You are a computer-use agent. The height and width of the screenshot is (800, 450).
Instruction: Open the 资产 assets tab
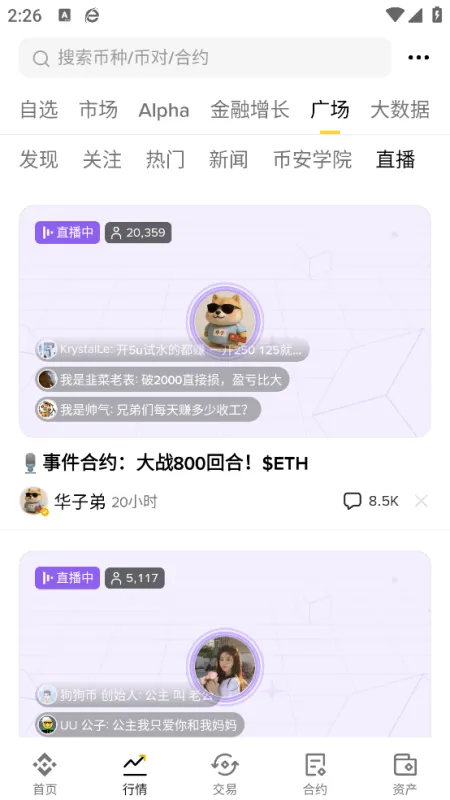click(405, 774)
